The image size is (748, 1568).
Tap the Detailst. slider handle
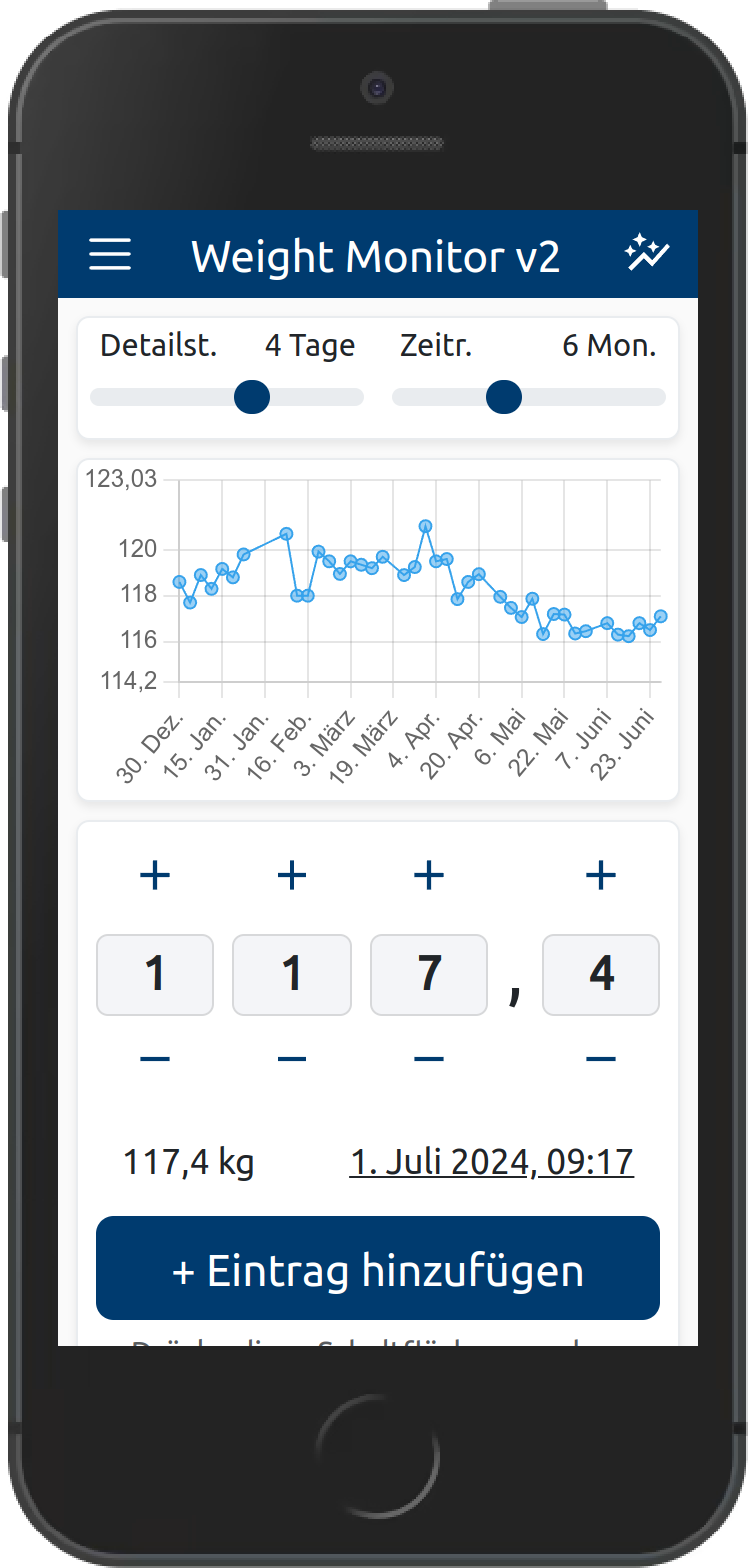tap(252, 397)
